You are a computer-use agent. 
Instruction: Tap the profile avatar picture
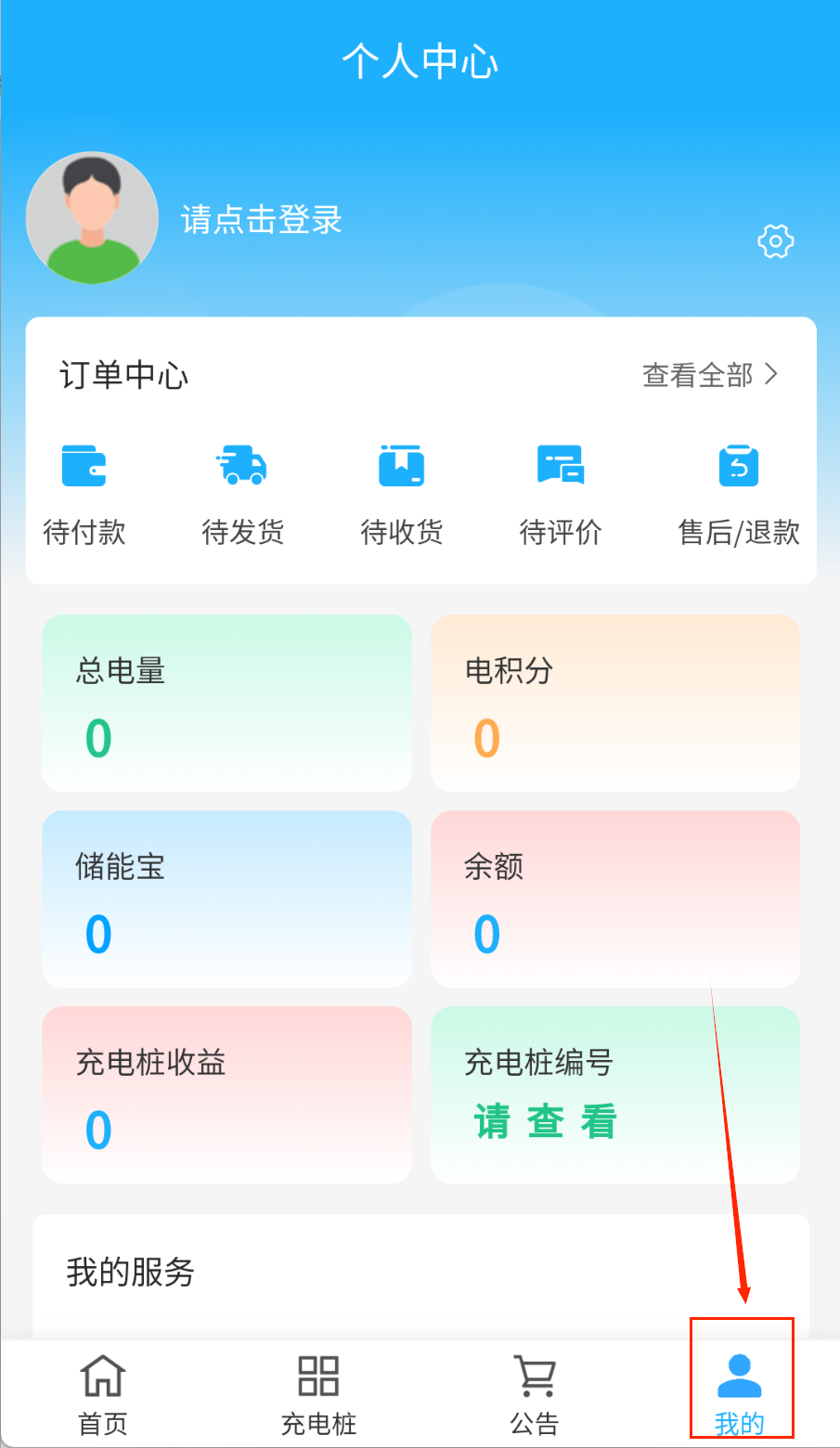92,218
